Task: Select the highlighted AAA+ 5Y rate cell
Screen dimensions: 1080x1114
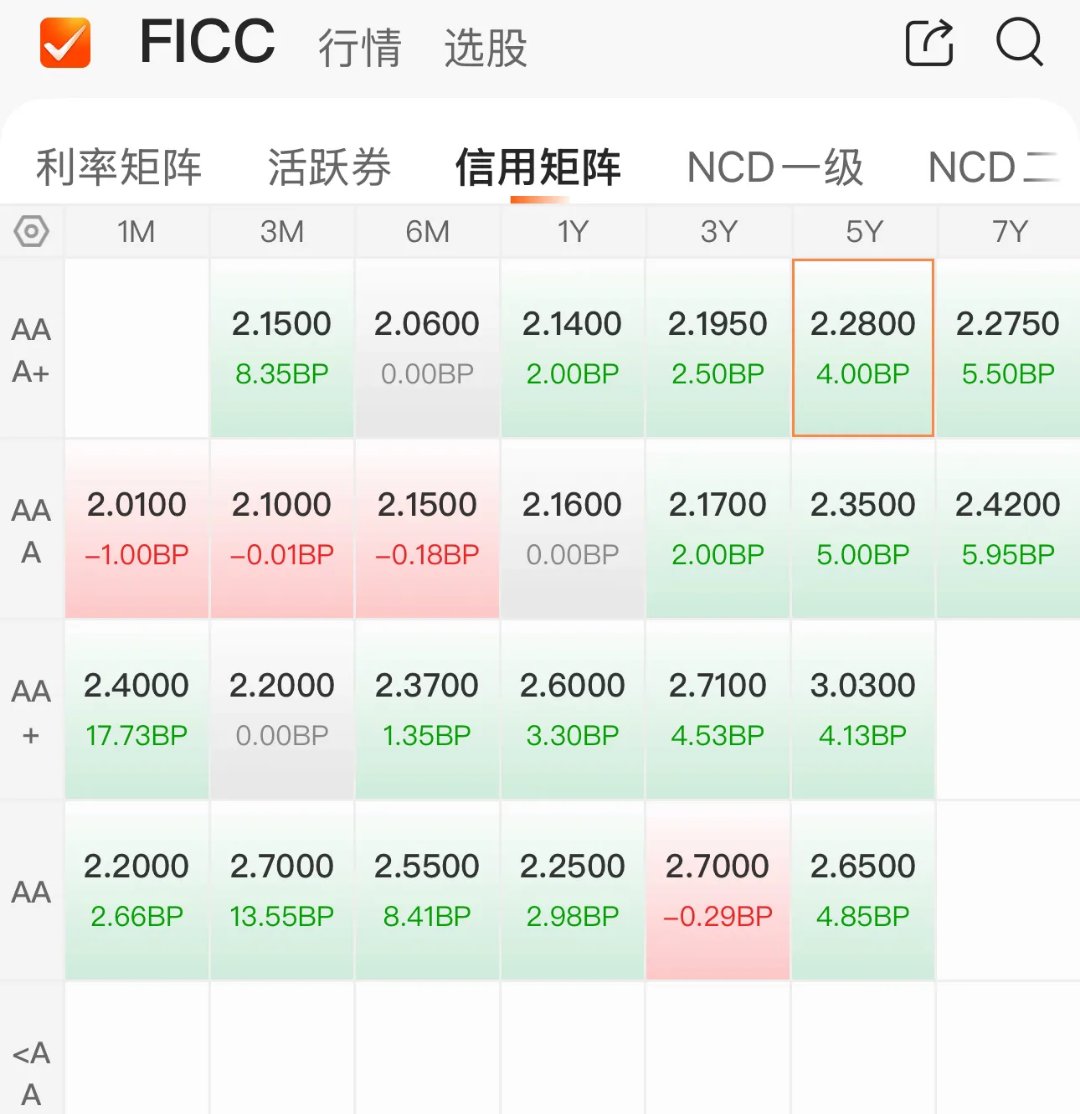Action: pos(862,346)
